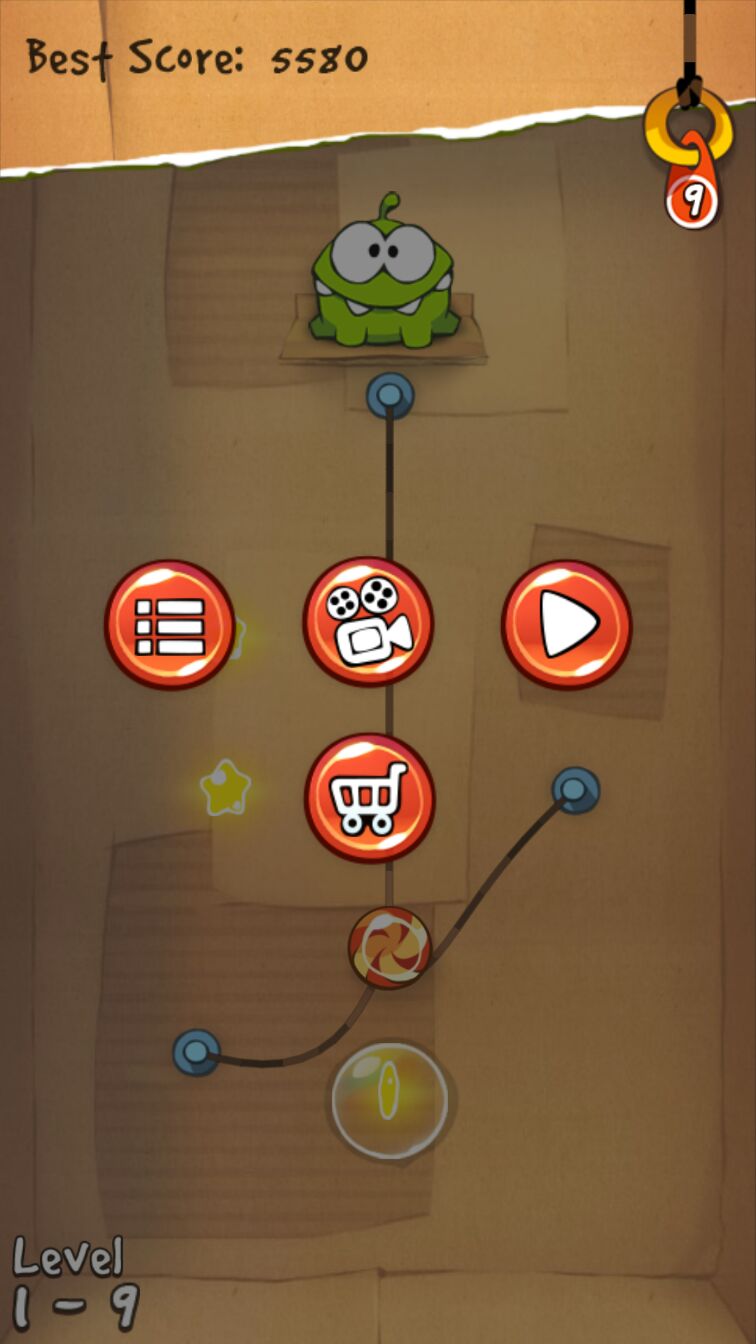Watch the video walkthrough via camera button

[368, 622]
